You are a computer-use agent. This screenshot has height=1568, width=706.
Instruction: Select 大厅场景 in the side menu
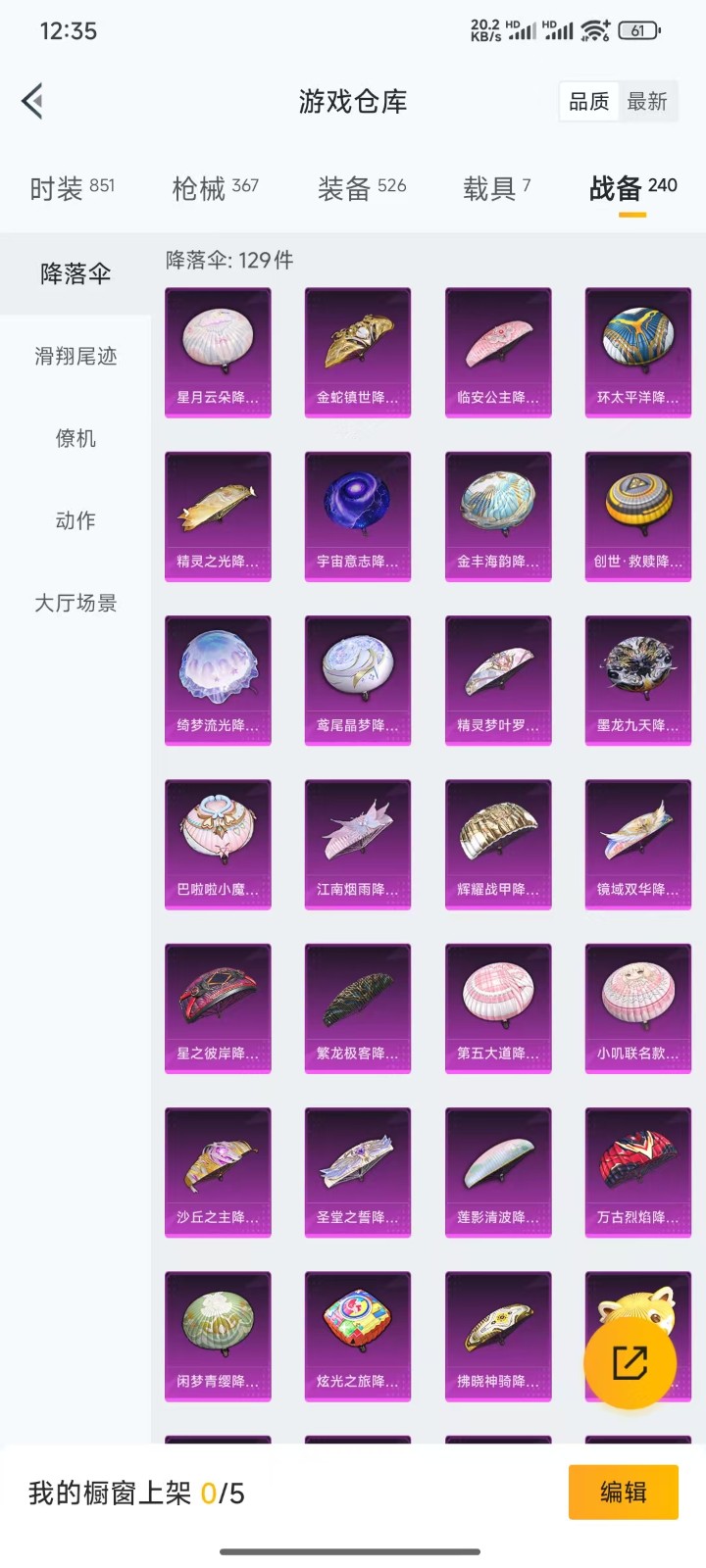click(x=76, y=604)
